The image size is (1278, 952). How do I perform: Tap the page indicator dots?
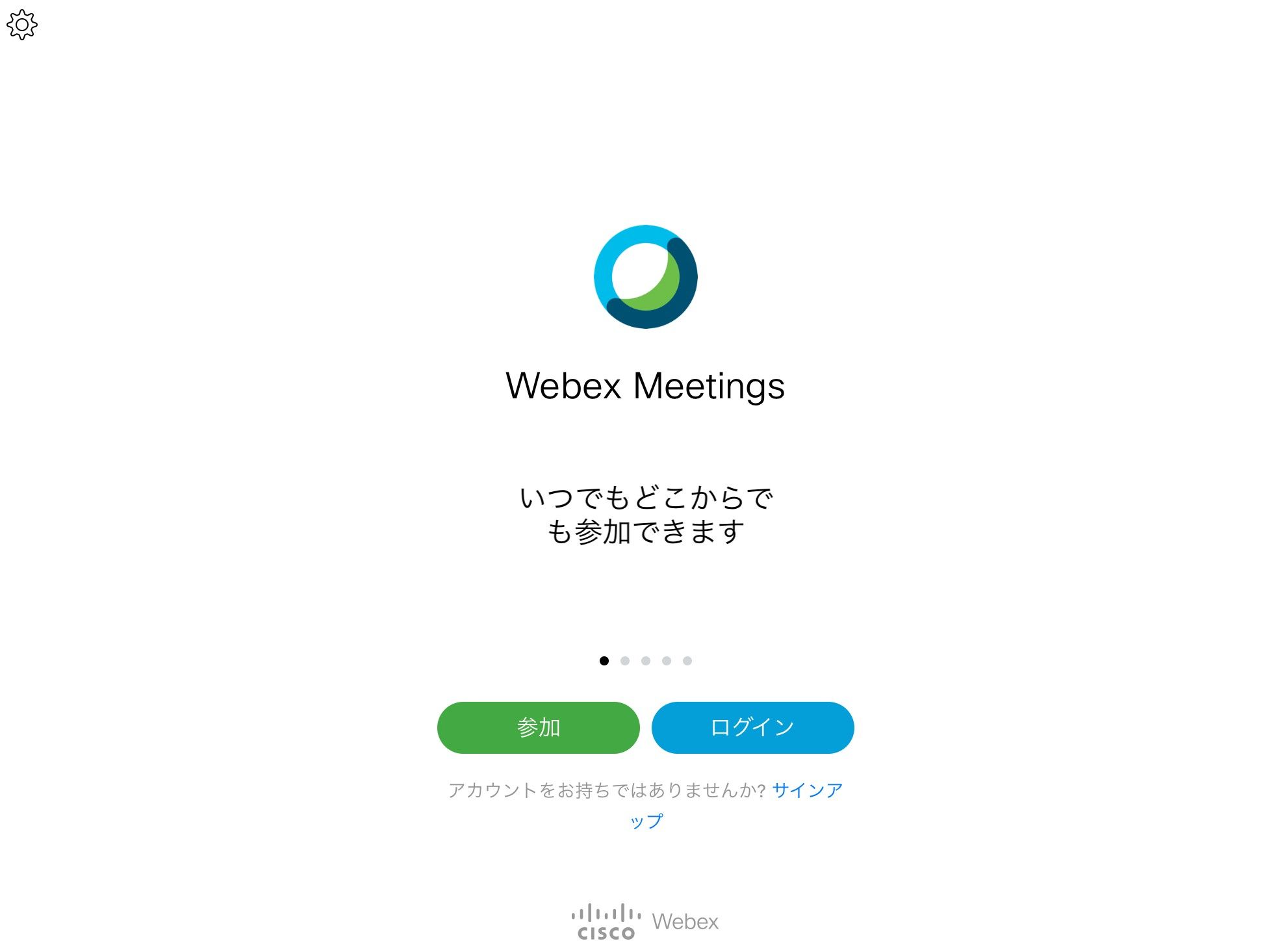pos(645,661)
